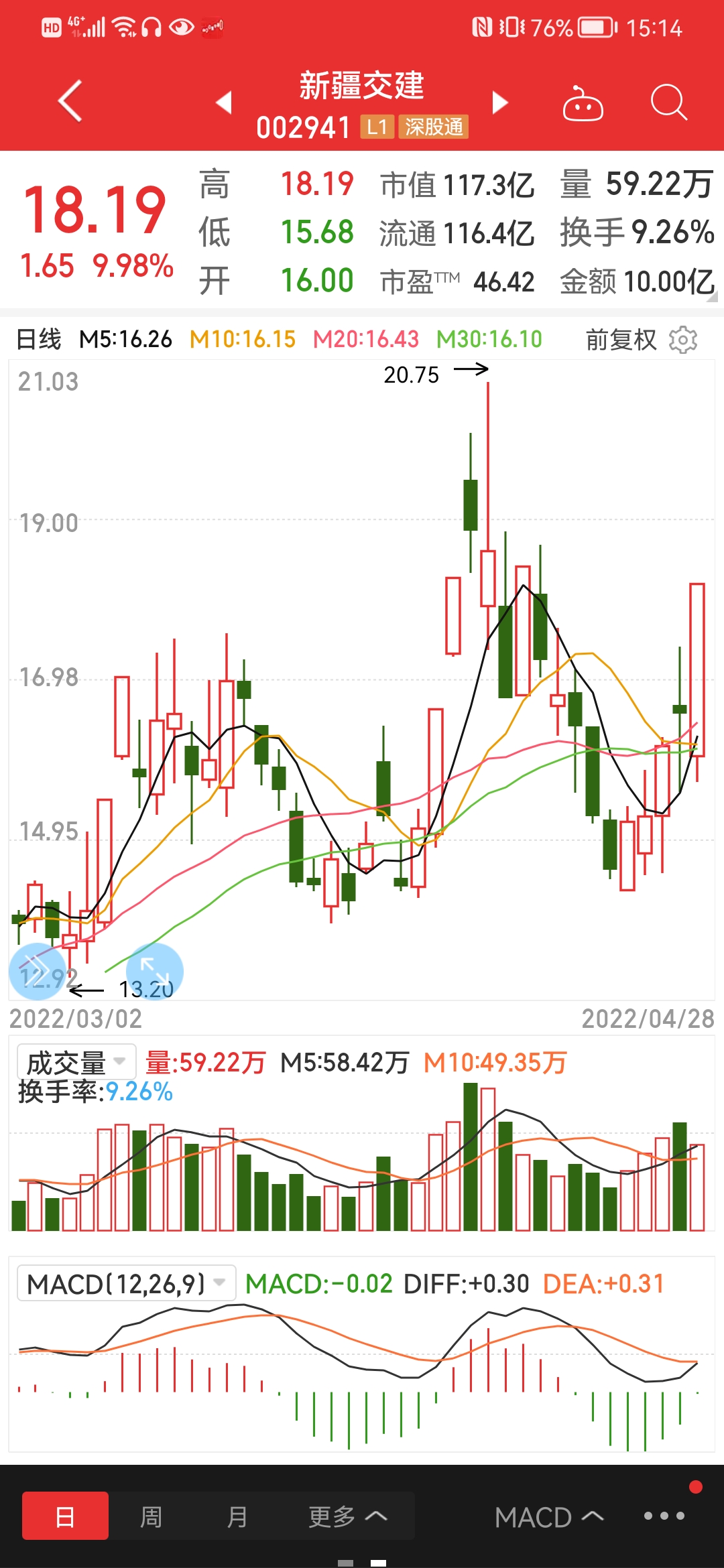Tap the fullscreen expand chart button
Screen dimensions: 724x1568
click(155, 971)
